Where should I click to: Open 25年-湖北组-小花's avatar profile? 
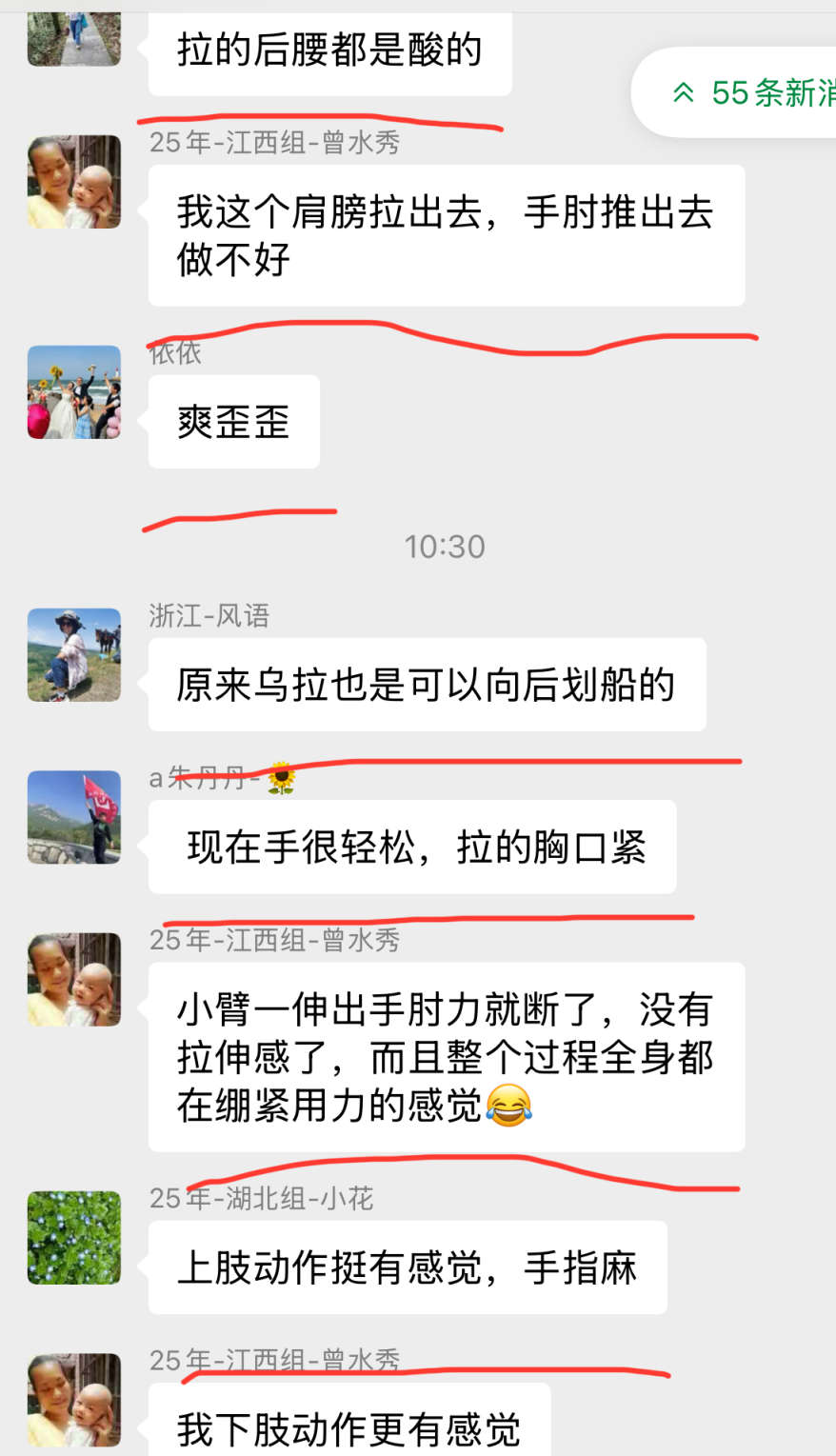[x=74, y=1237]
